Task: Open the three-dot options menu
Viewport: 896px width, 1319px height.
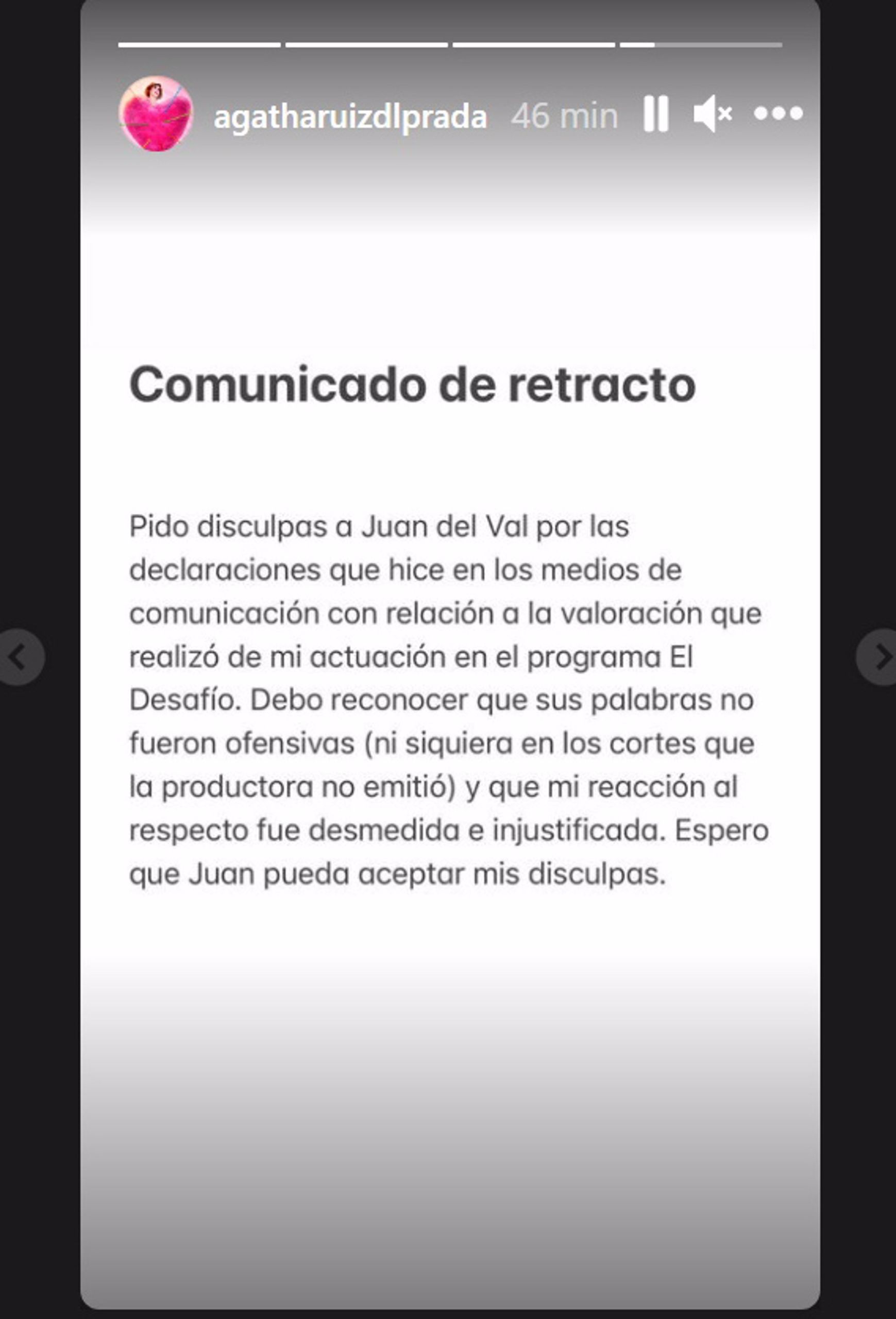Action: pyautogui.click(x=778, y=113)
